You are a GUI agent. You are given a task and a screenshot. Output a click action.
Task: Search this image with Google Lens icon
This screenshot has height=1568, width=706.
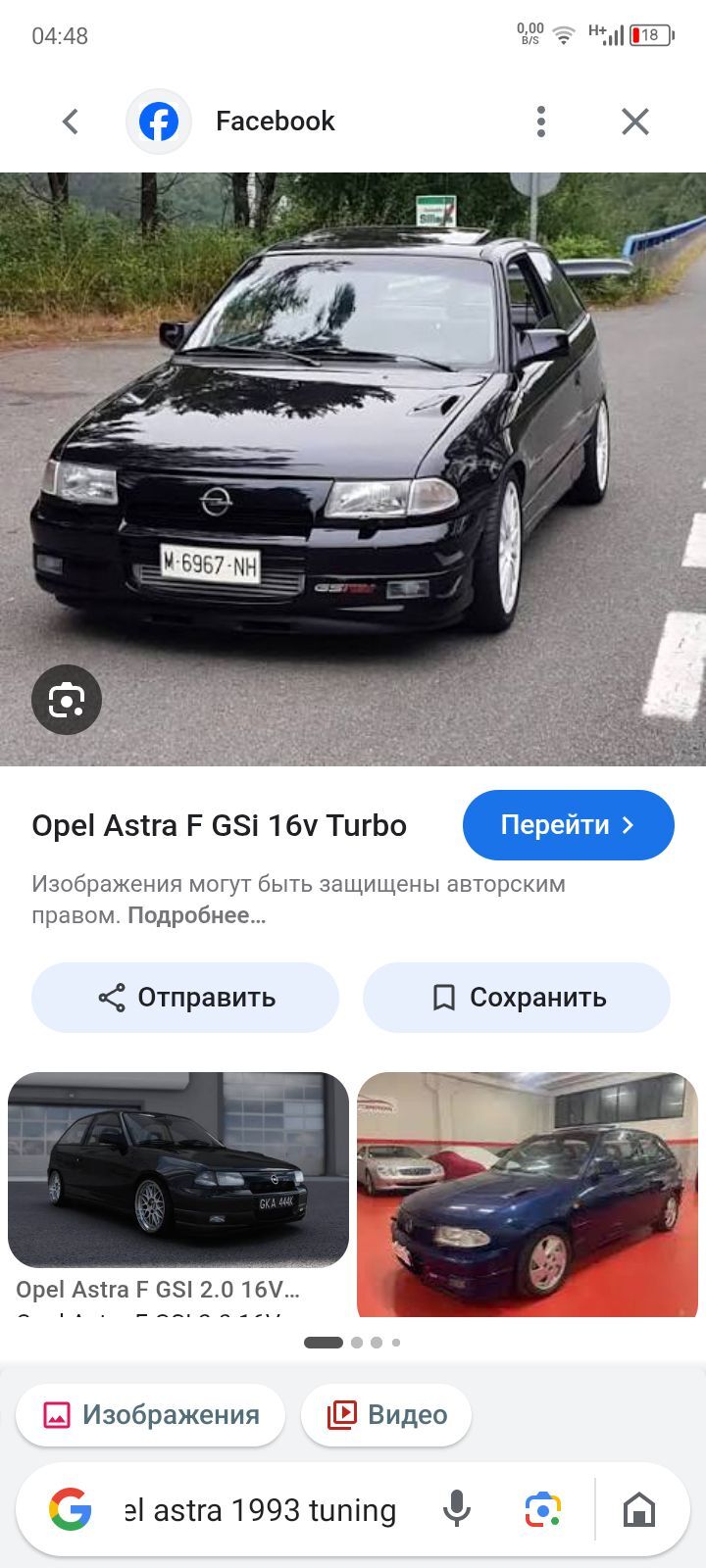[67, 700]
